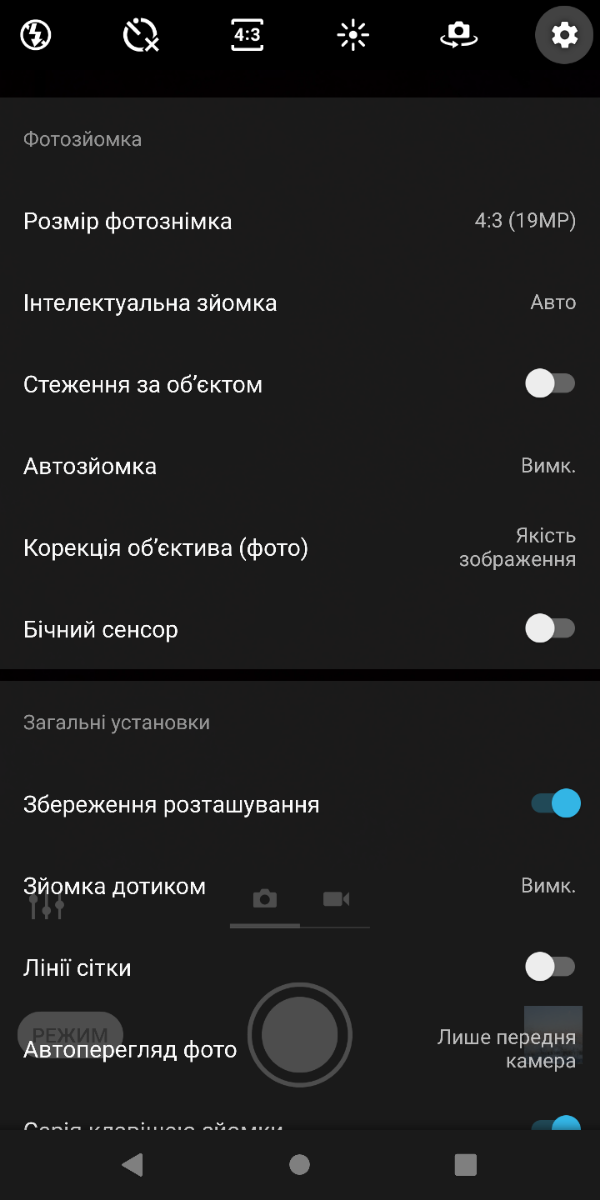Close settings via the gear icon
Screen dimensions: 600x1200
tap(565, 36)
